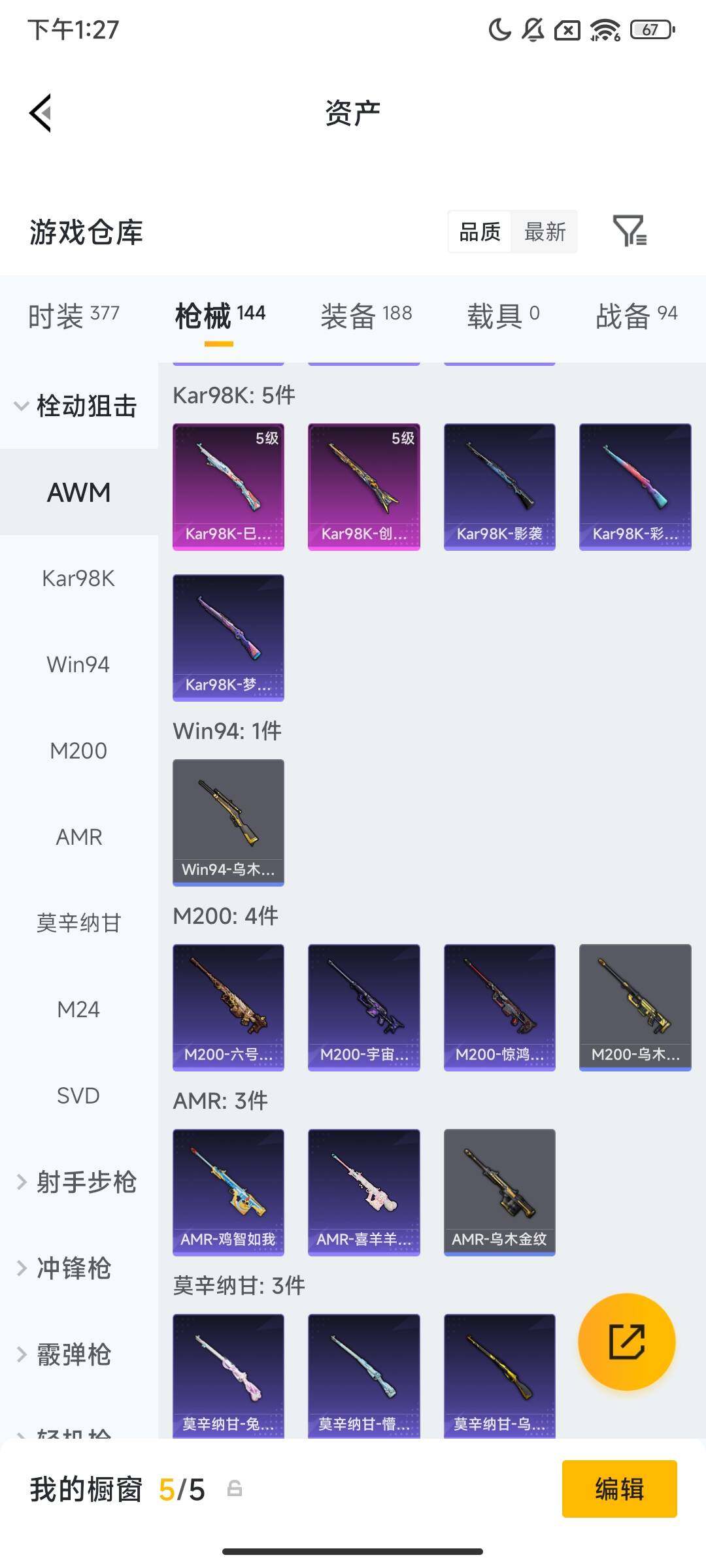Open the filter icon next to 最新
Viewport: 706px width, 1568px height.
click(630, 231)
